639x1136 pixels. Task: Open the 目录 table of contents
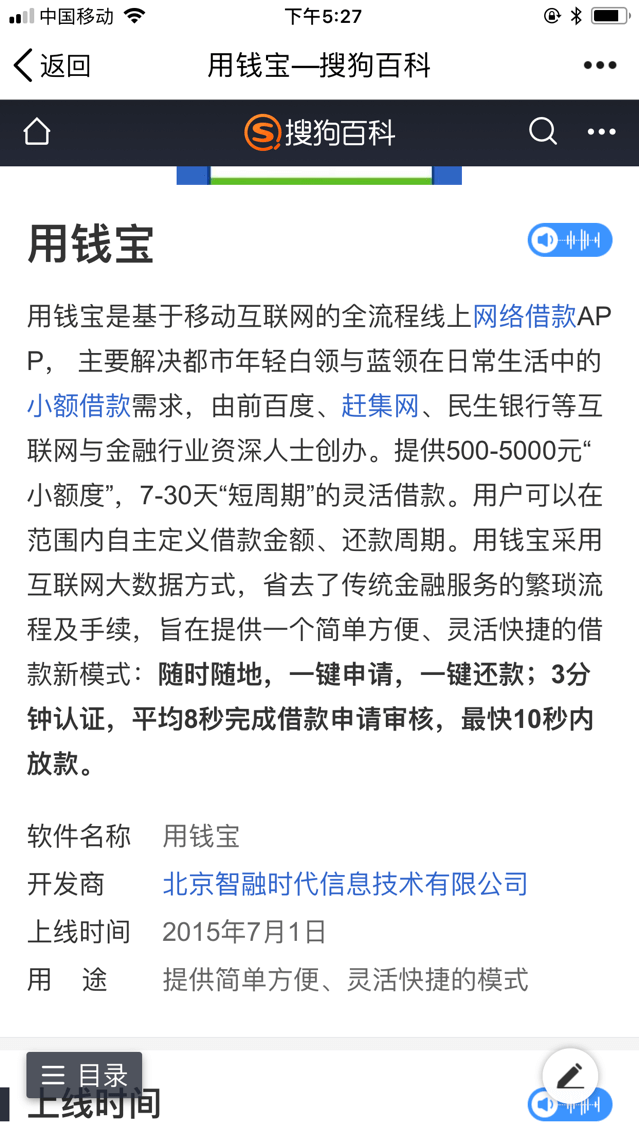coord(84,1076)
